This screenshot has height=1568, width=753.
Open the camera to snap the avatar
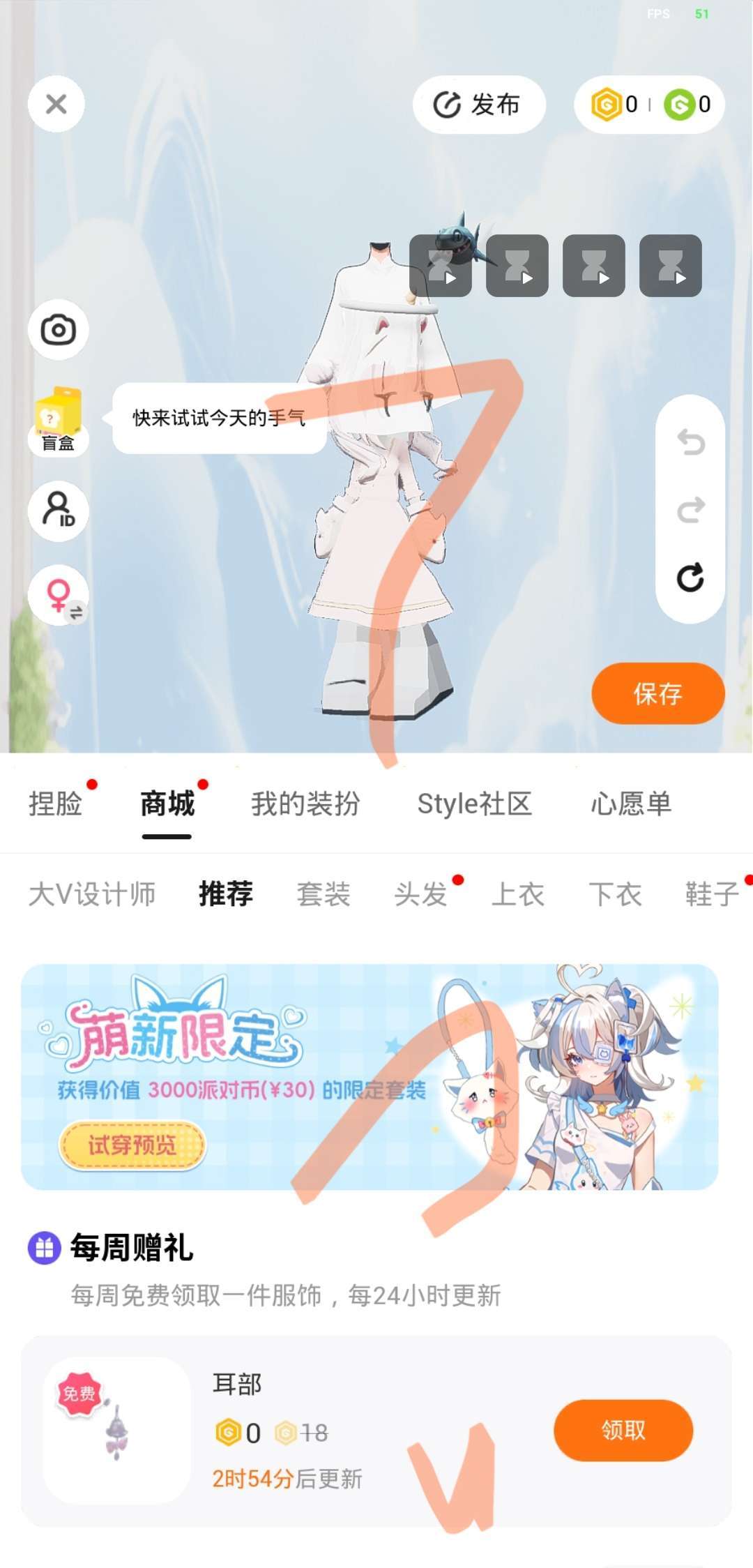point(59,330)
